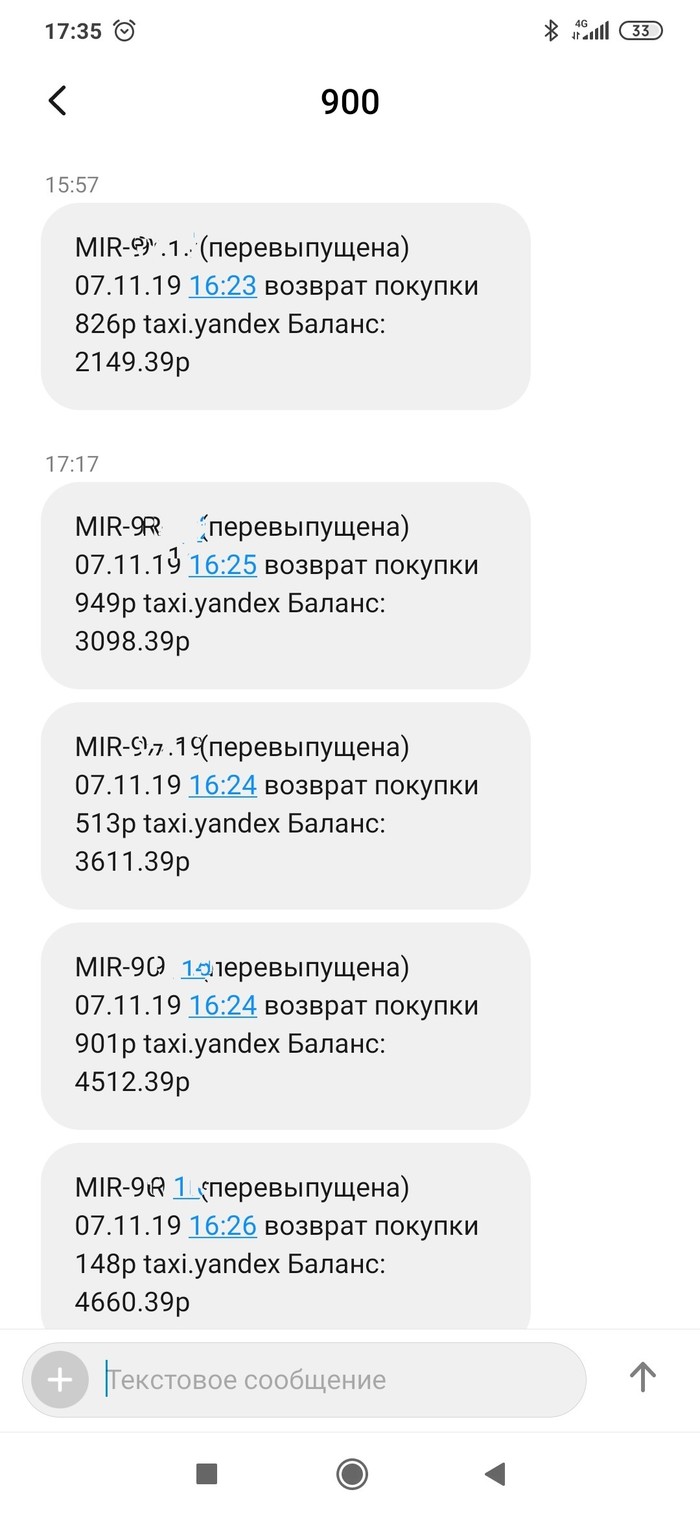
Task: Tap the 16:24 link in the 901р message
Action: click(x=222, y=1005)
